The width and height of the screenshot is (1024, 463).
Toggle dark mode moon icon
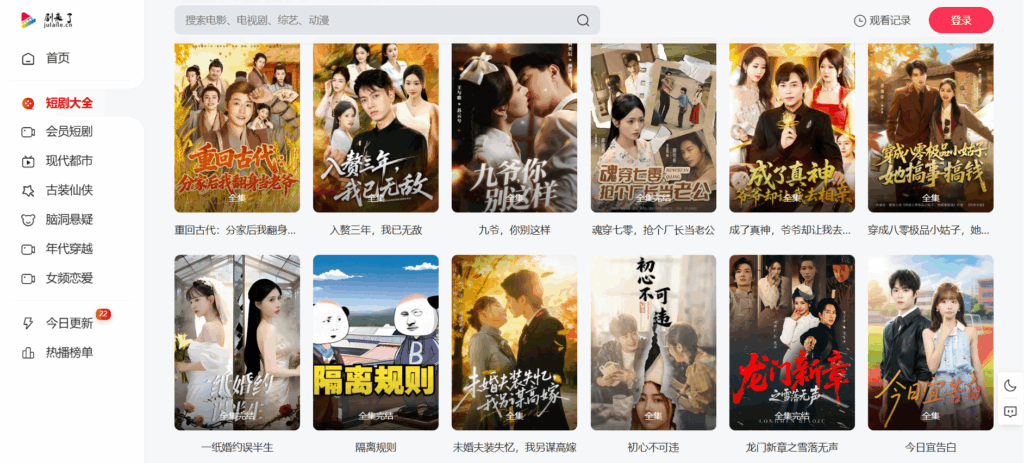pos(1010,386)
